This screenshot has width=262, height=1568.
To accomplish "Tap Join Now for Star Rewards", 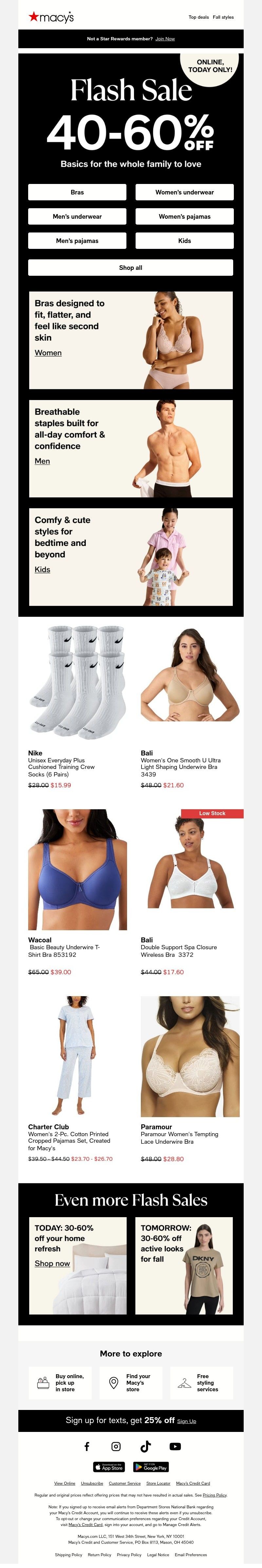I will (165, 38).
